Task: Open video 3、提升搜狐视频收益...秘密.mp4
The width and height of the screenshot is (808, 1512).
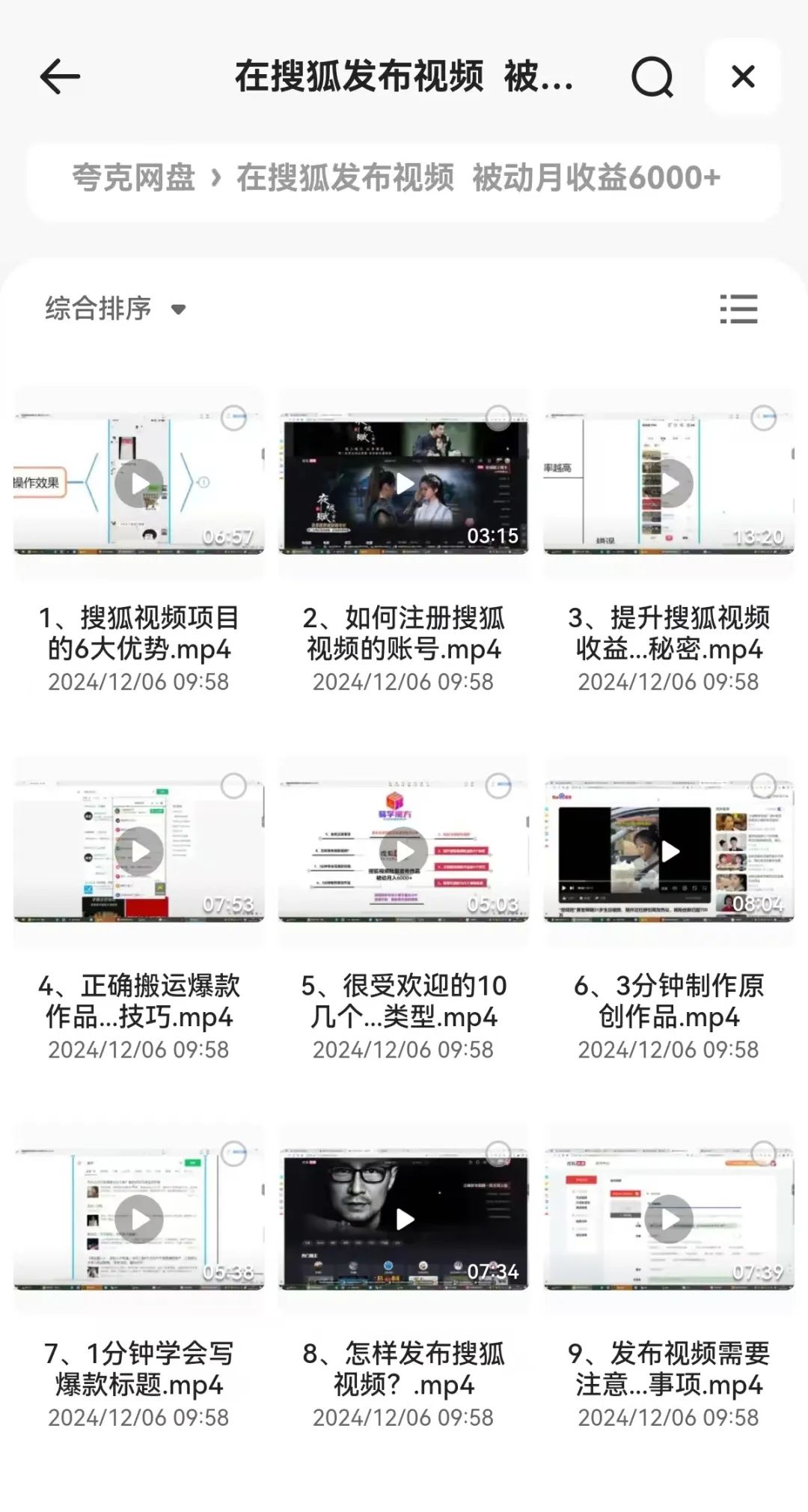Action: click(x=668, y=484)
